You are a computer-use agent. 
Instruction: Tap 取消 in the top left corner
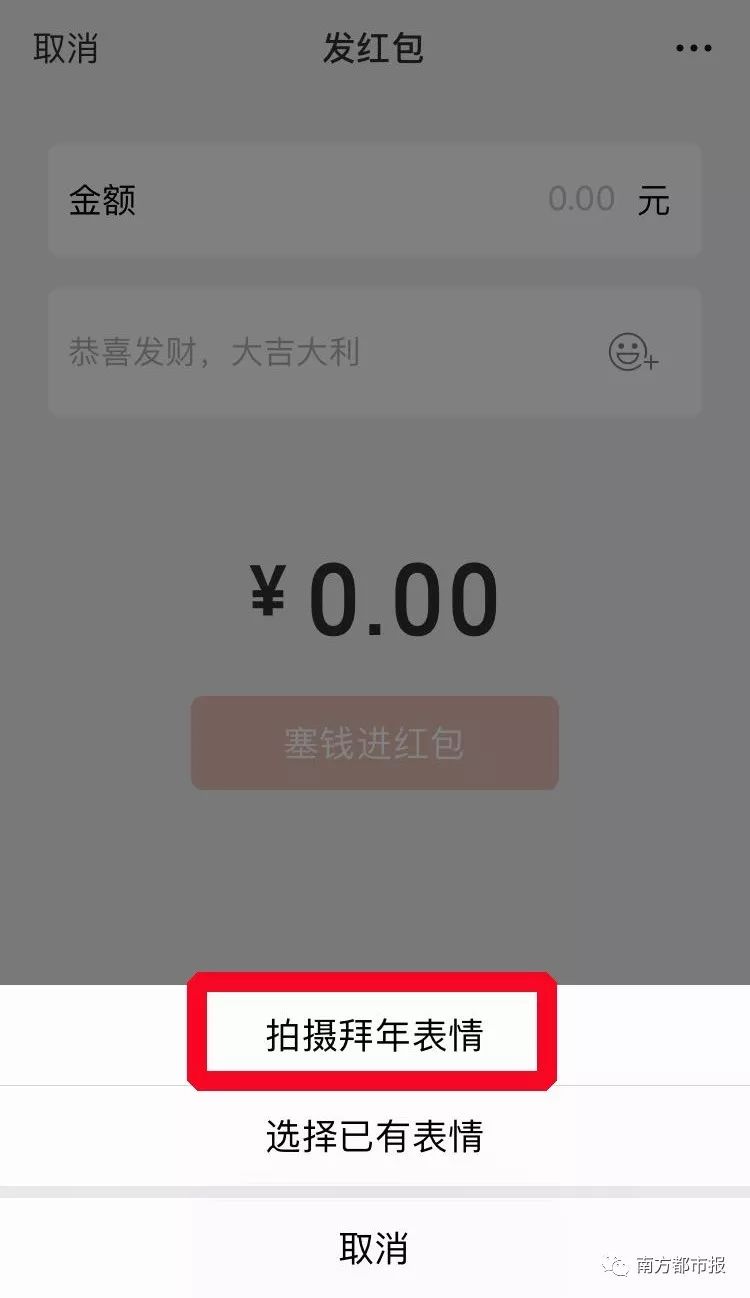(66, 48)
